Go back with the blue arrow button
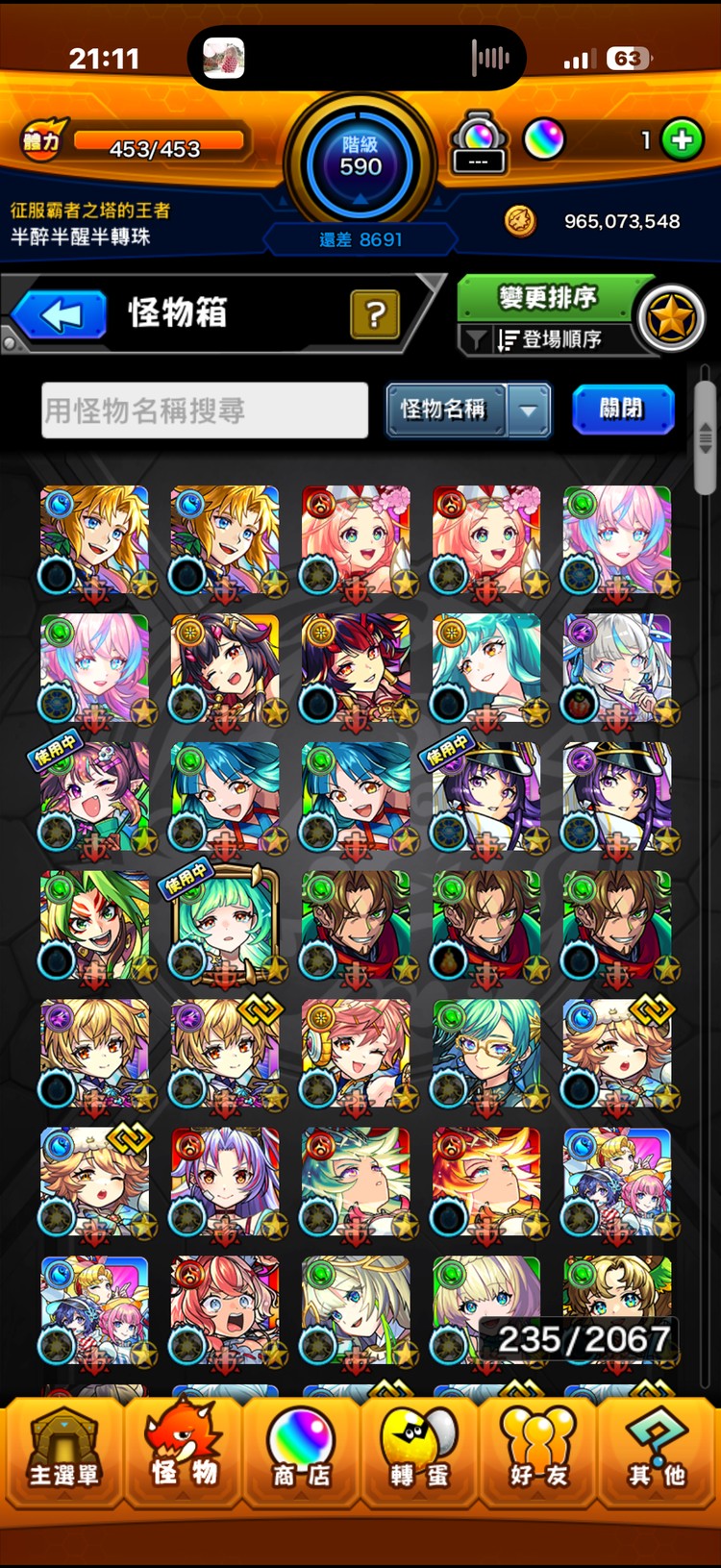721x1568 pixels. [60, 315]
